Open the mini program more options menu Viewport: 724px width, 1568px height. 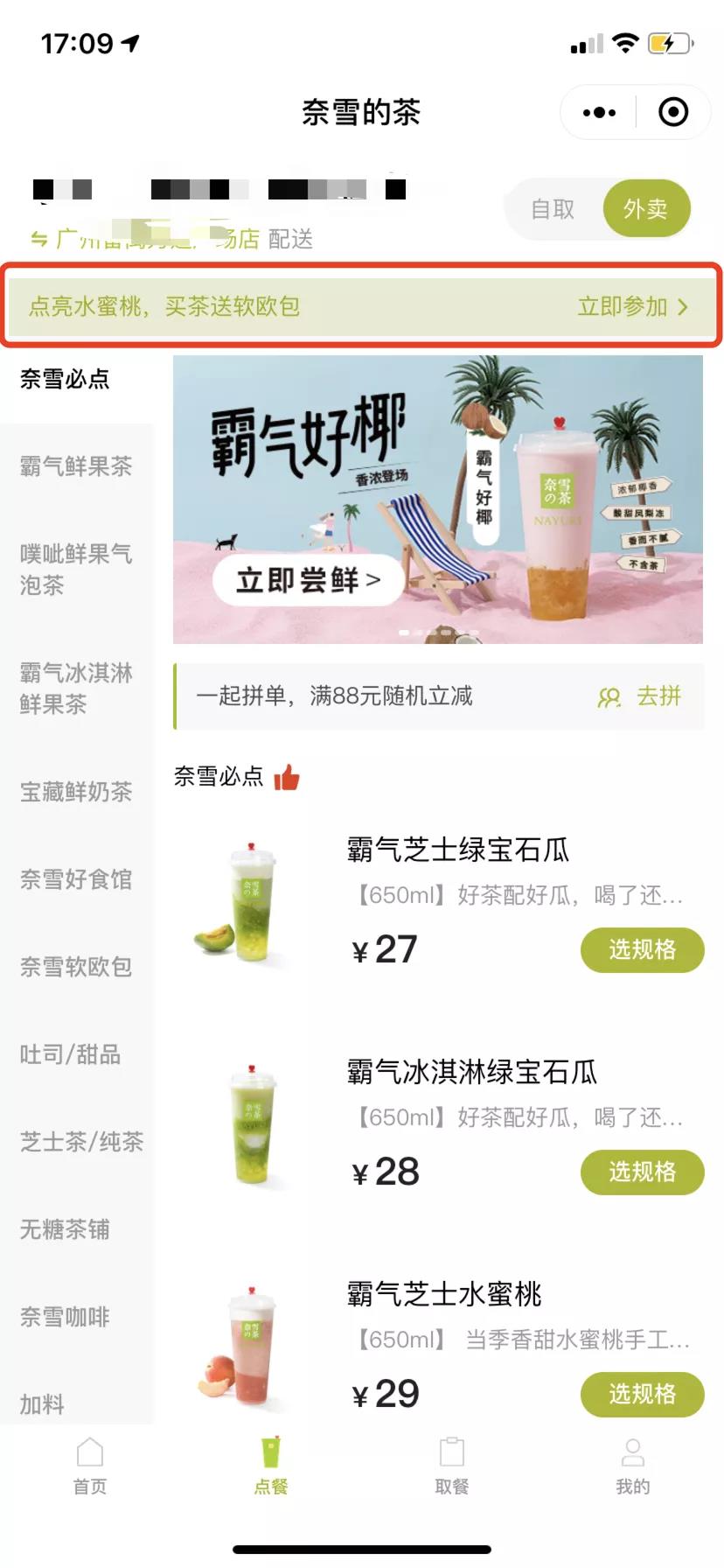point(599,112)
